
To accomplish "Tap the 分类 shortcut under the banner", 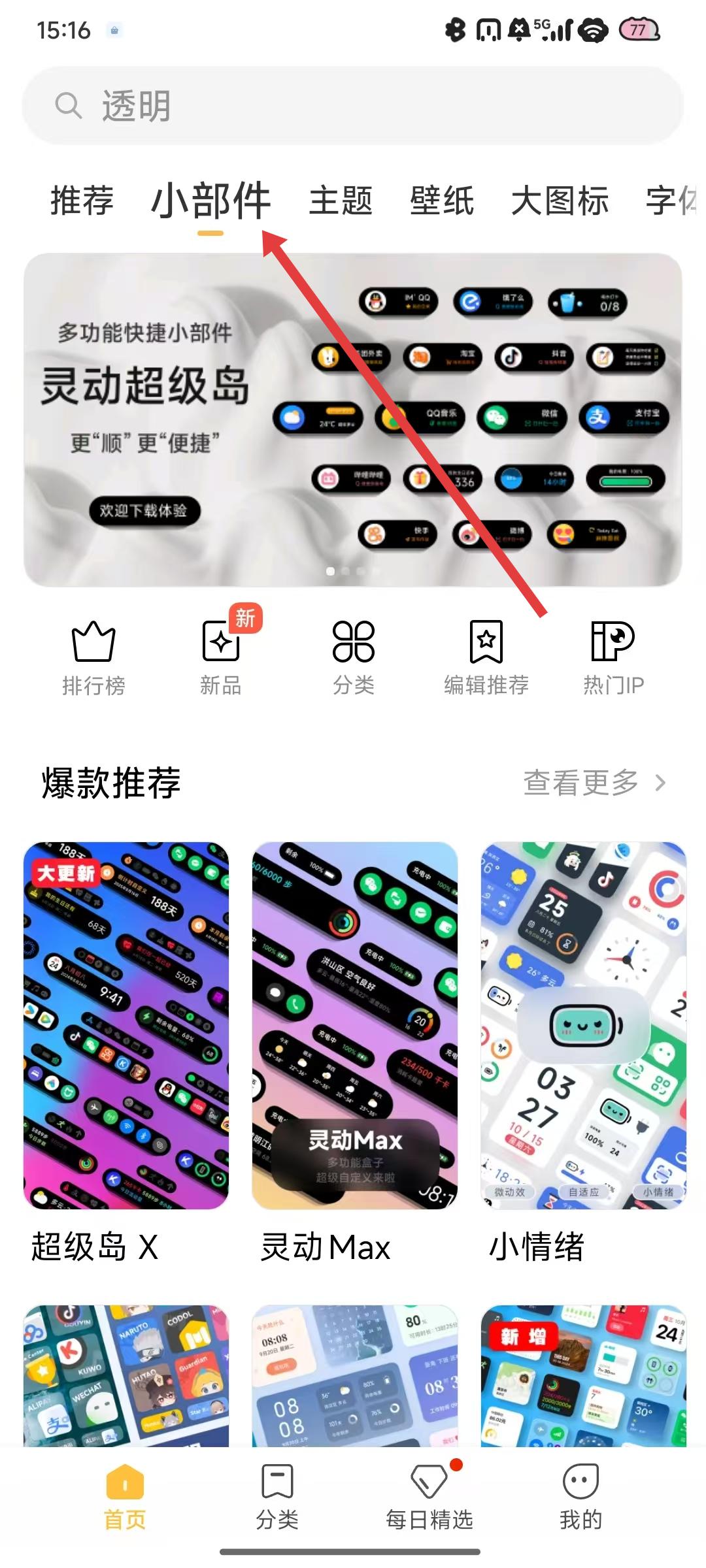I will pyautogui.click(x=353, y=658).
